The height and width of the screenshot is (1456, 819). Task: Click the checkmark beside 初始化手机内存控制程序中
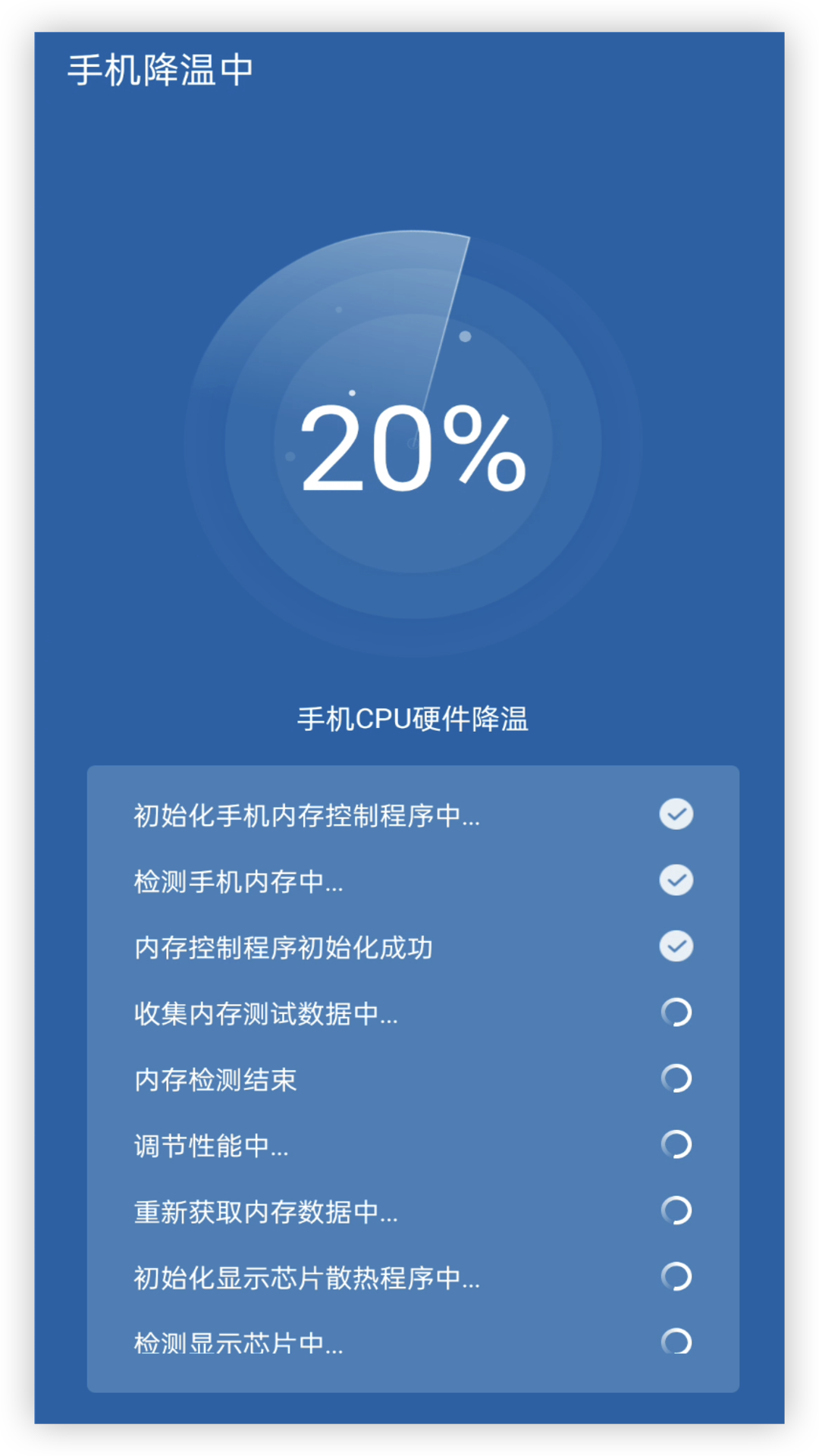coord(676,814)
